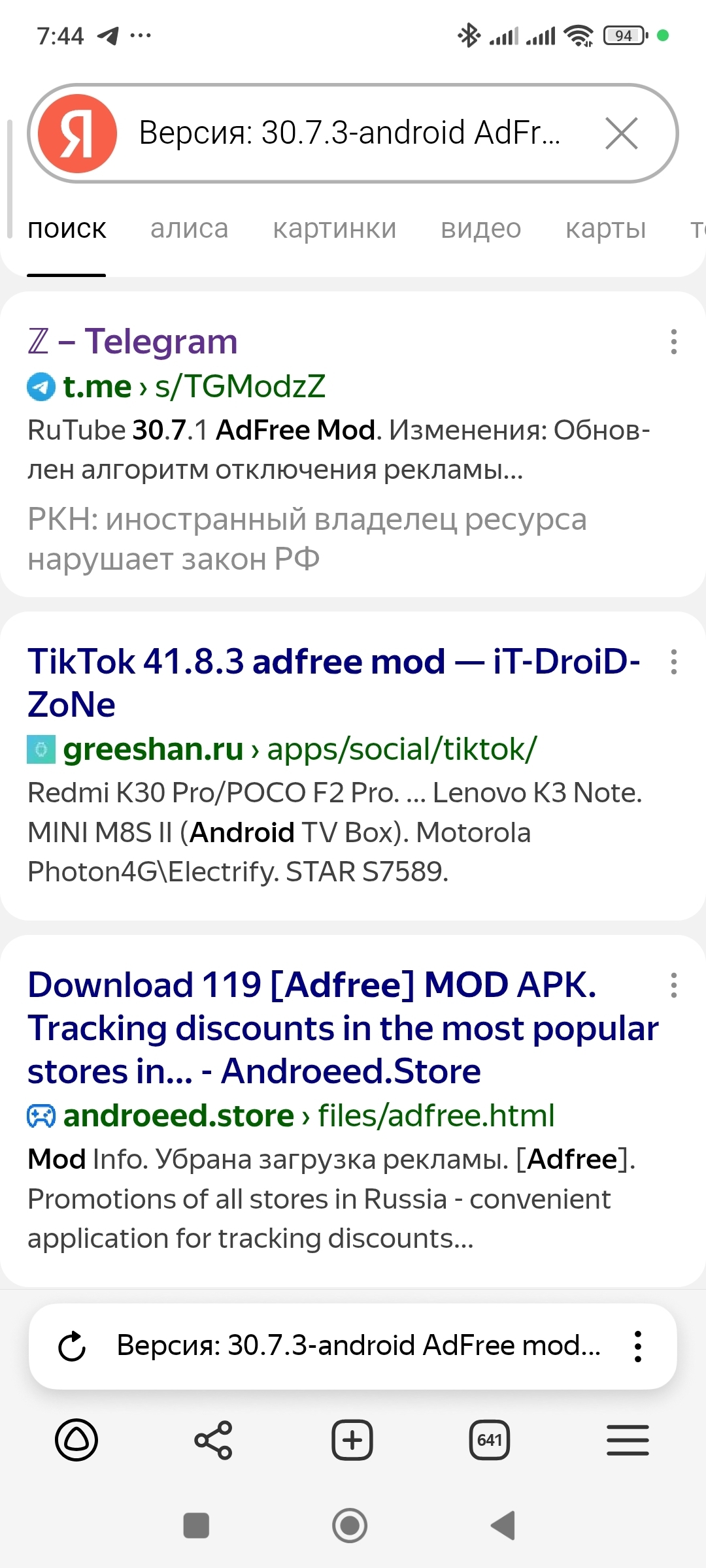This screenshot has height=1568, width=706.
Task: View the 641 open tabs
Action: 490,1440
